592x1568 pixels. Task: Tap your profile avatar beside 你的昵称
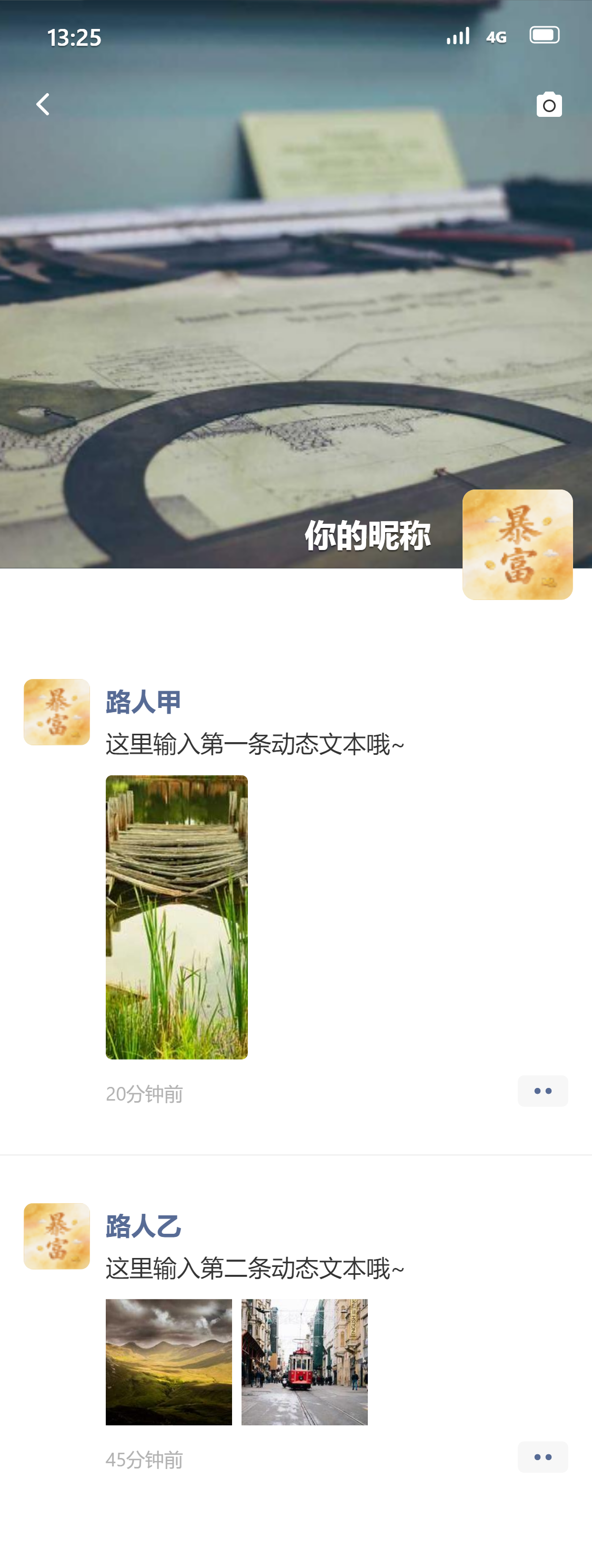(x=517, y=544)
